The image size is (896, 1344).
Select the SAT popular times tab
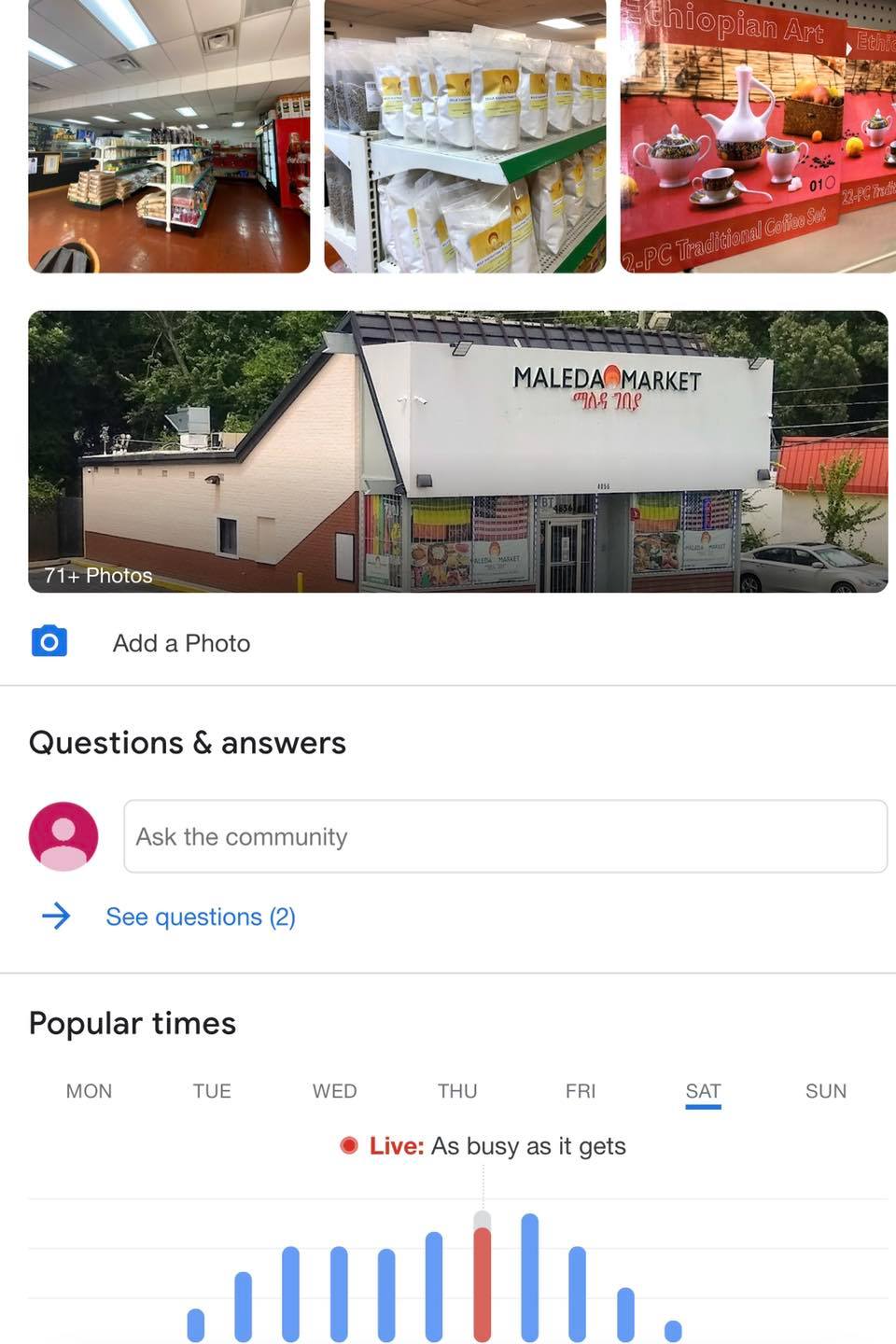pos(703,1091)
